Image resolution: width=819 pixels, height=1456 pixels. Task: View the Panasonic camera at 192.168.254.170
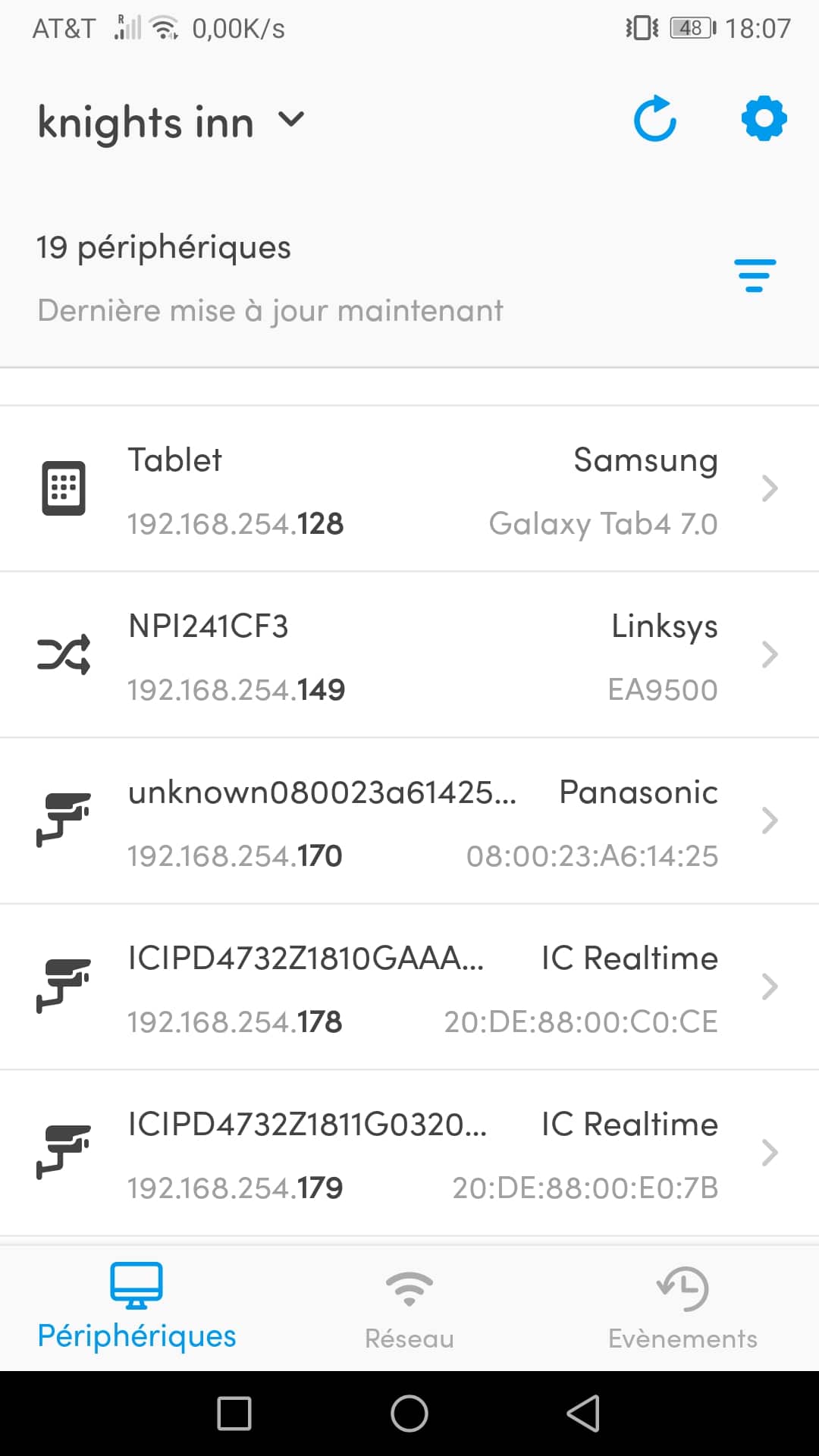pyautogui.click(x=409, y=821)
